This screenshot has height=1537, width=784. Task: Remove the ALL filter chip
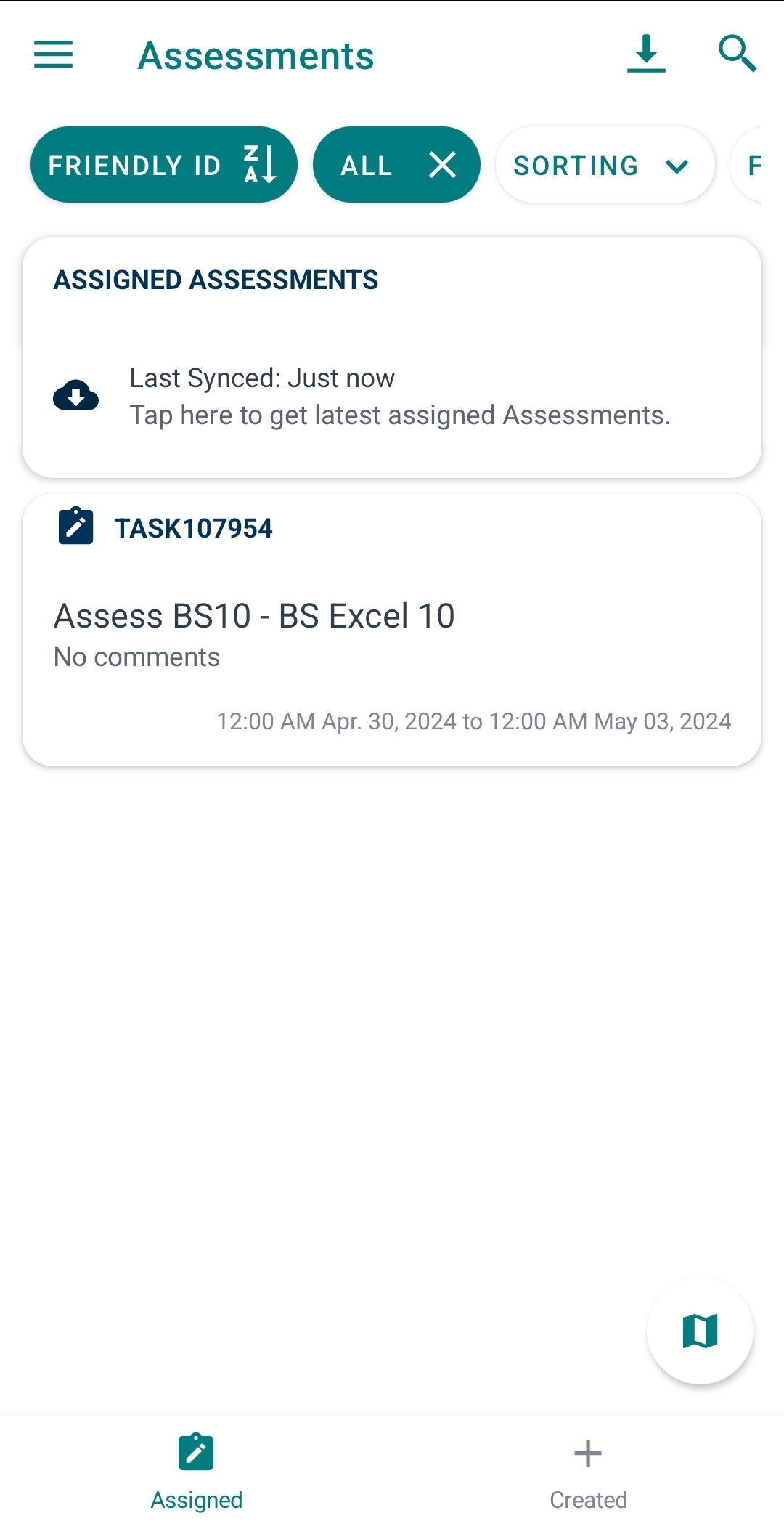point(442,165)
